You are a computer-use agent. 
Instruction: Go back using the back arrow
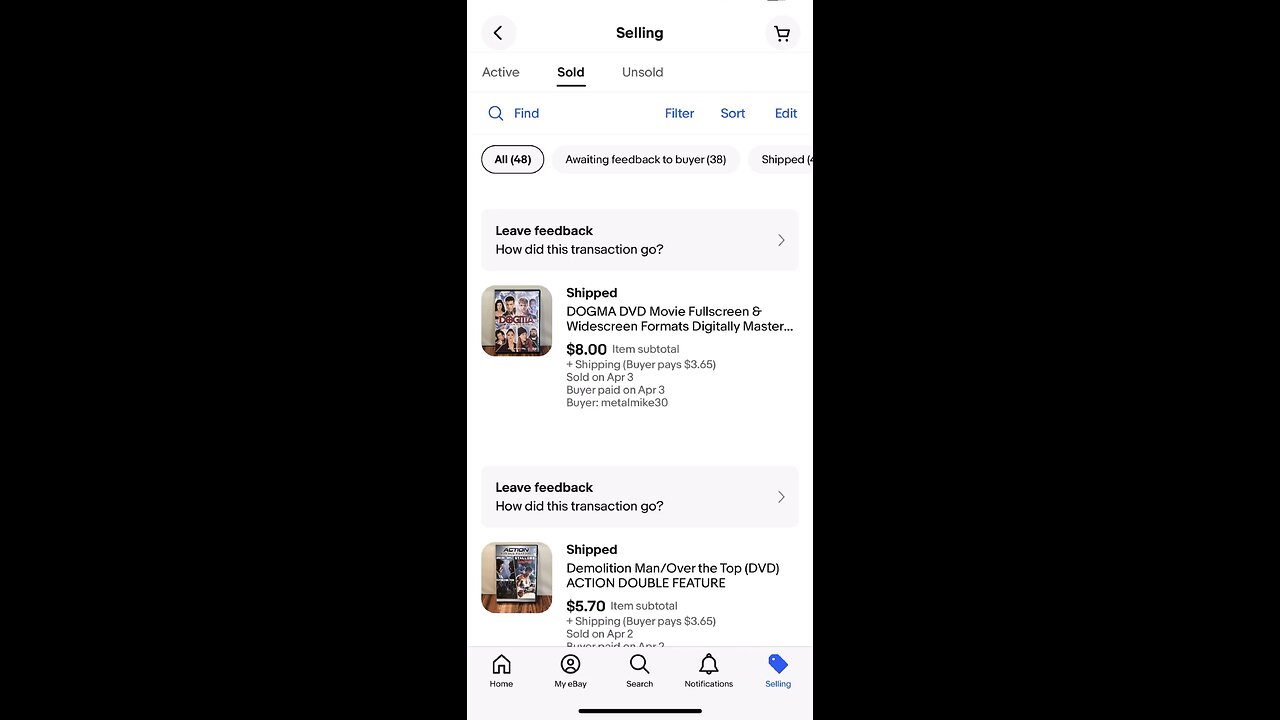498,33
